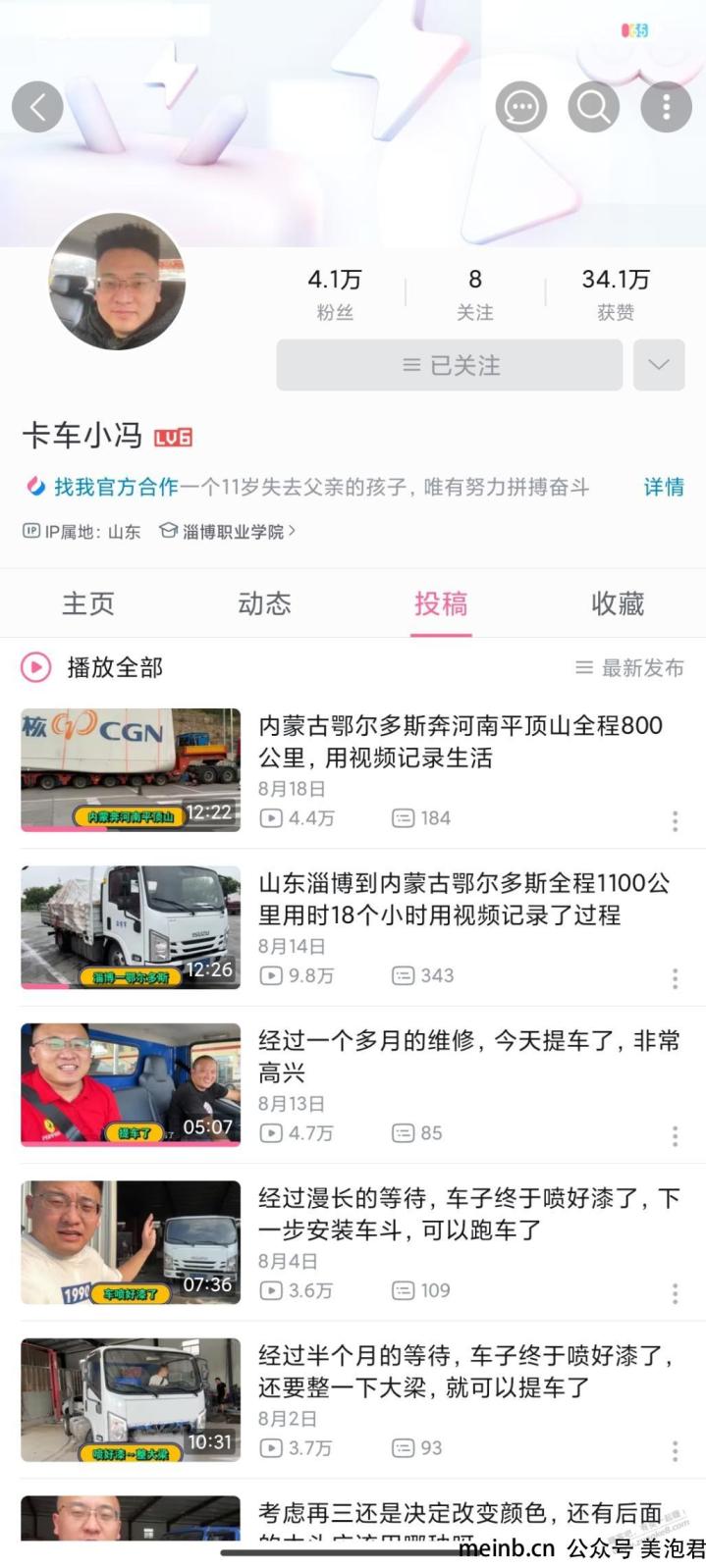The height and width of the screenshot is (1568, 706).
Task: Tap the 已关注 follow button
Action: (x=450, y=365)
